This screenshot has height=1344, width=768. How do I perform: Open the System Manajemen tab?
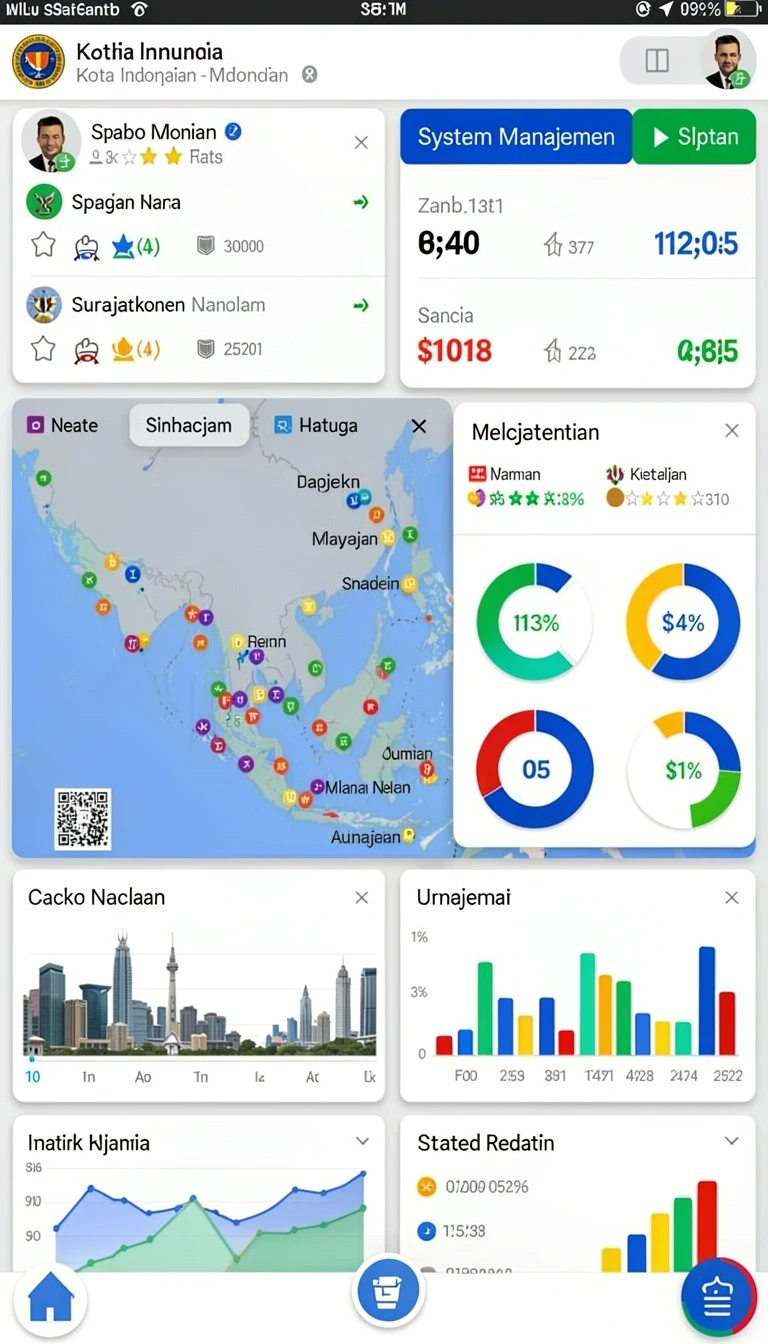point(516,137)
